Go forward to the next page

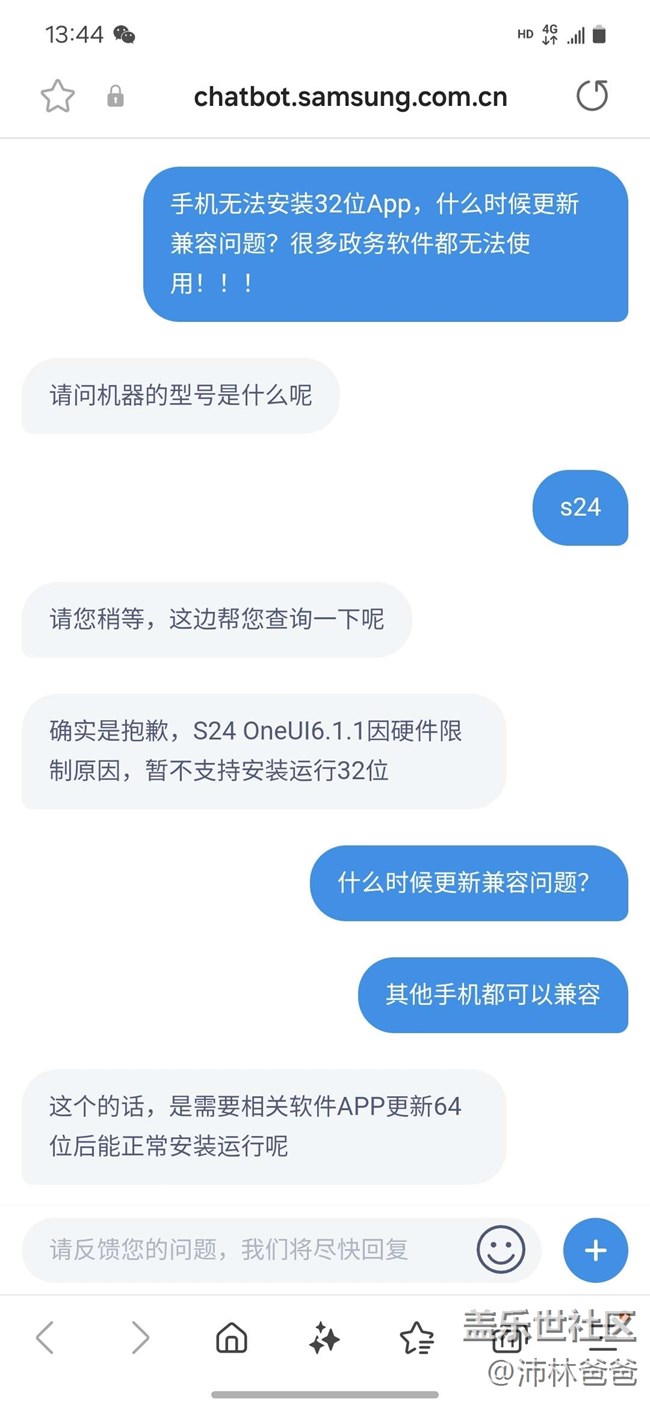140,1337
